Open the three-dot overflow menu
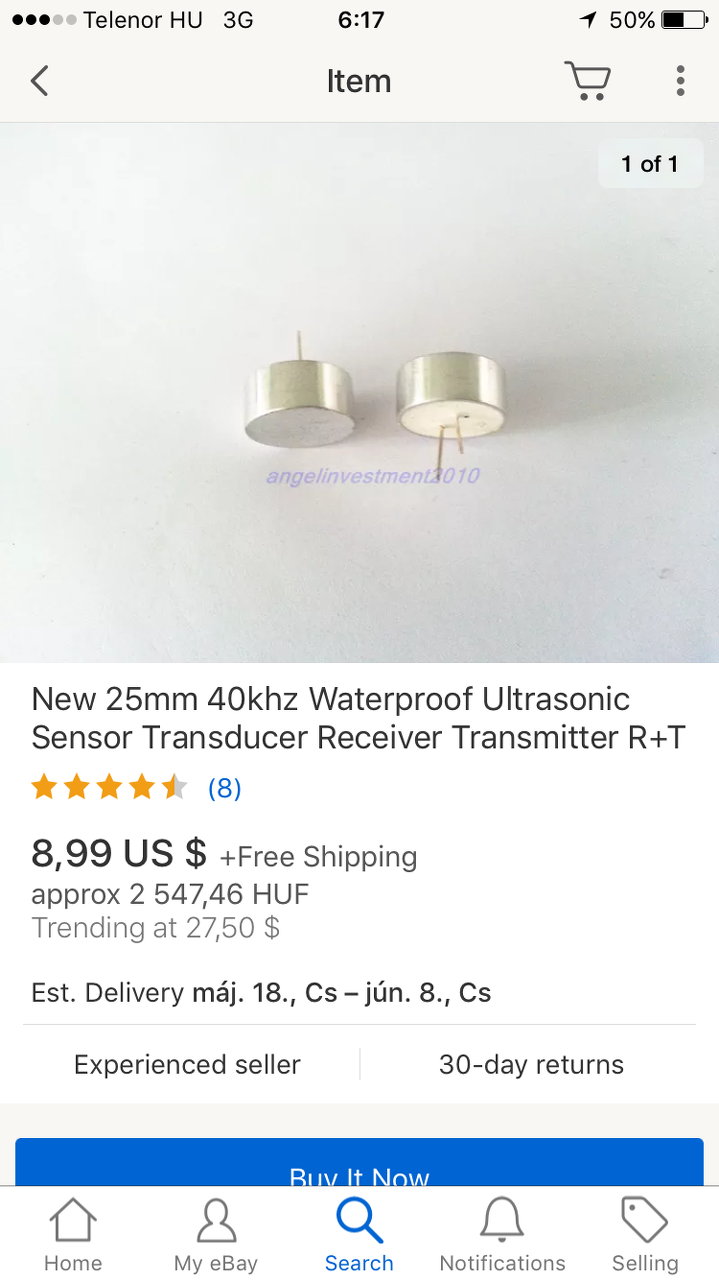This screenshot has height=1280, width=719. 680,81
